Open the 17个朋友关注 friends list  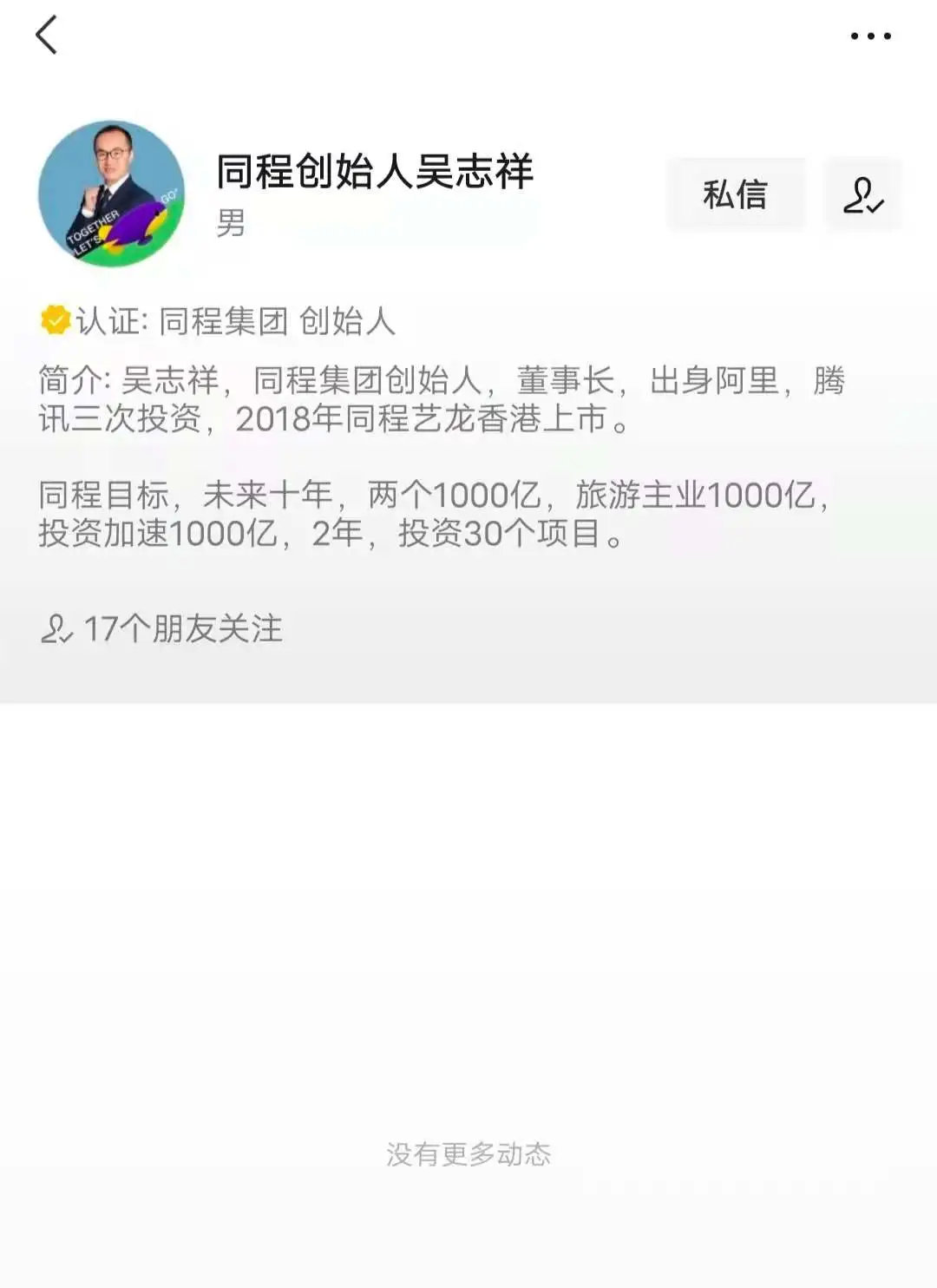pyautogui.click(x=161, y=628)
